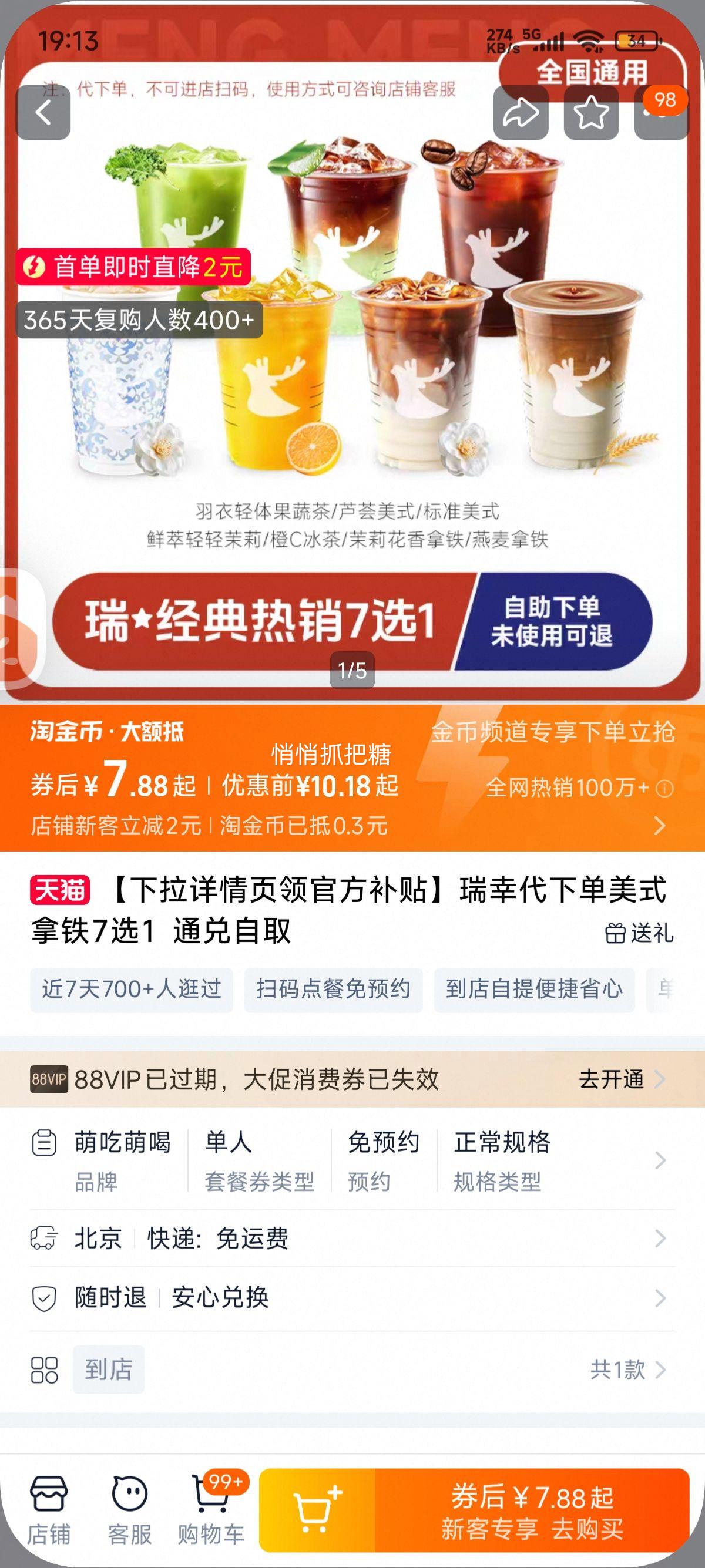Visit the 店铺 store page
705x1568 pixels.
coord(49,1509)
